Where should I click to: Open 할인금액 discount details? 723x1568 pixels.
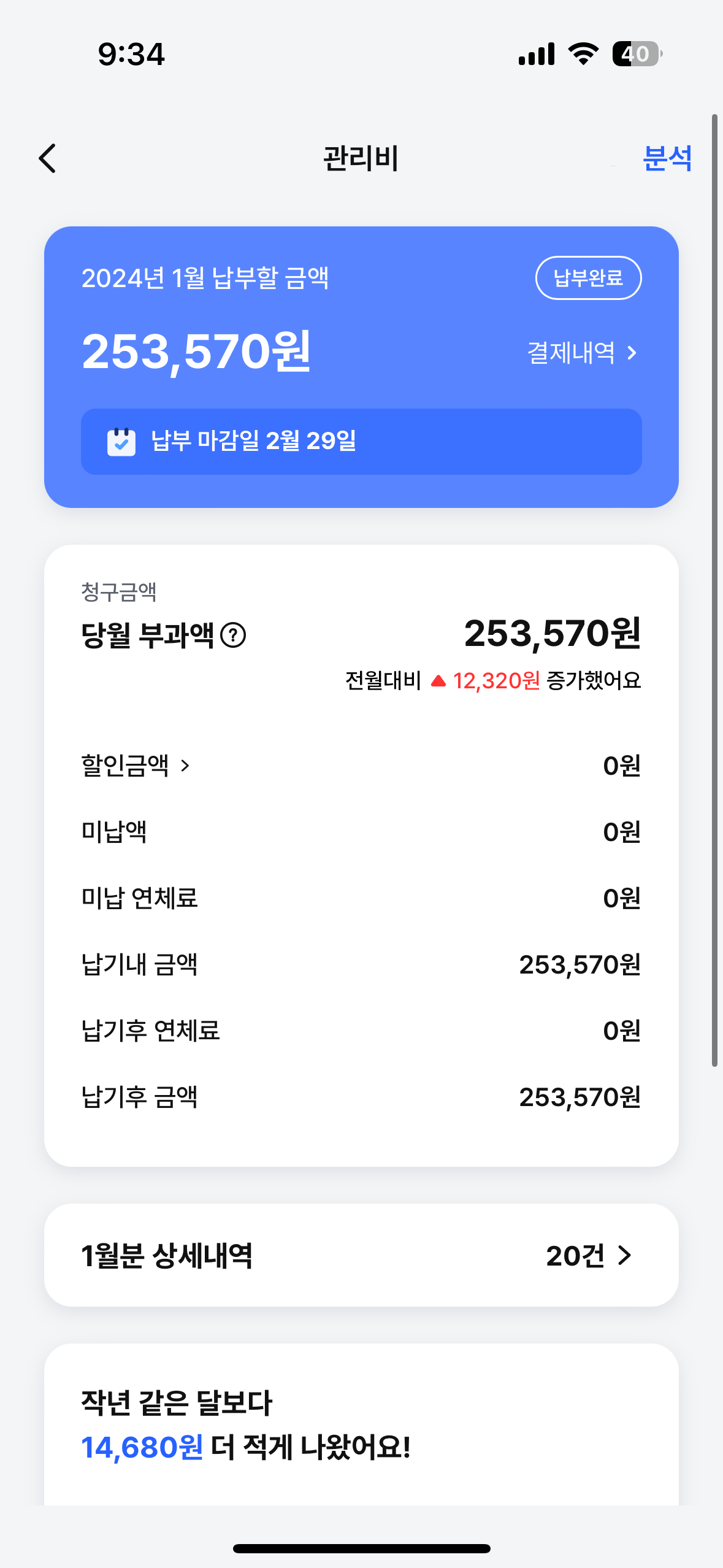pyautogui.click(x=136, y=766)
